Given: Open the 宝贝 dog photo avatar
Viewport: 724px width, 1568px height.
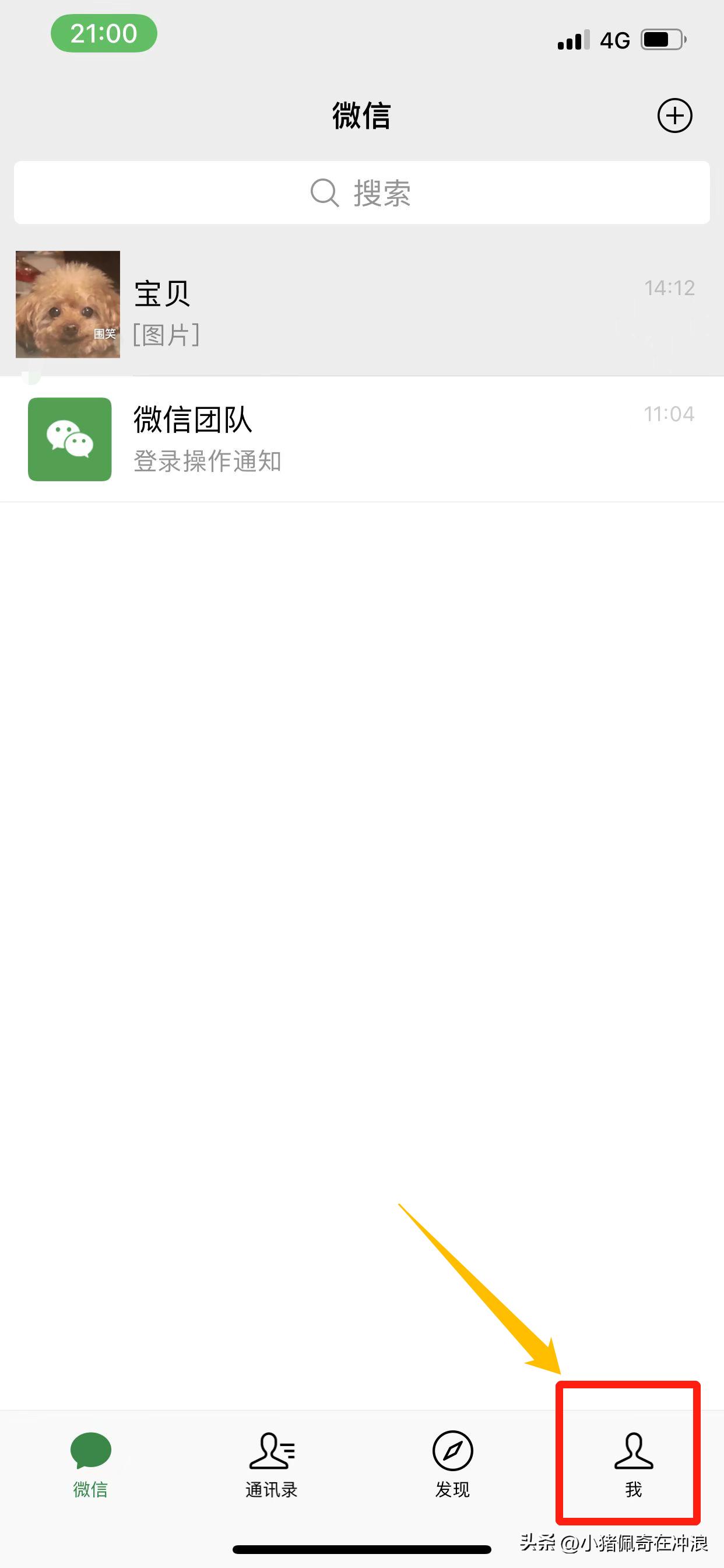Looking at the screenshot, I should (68, 304).
